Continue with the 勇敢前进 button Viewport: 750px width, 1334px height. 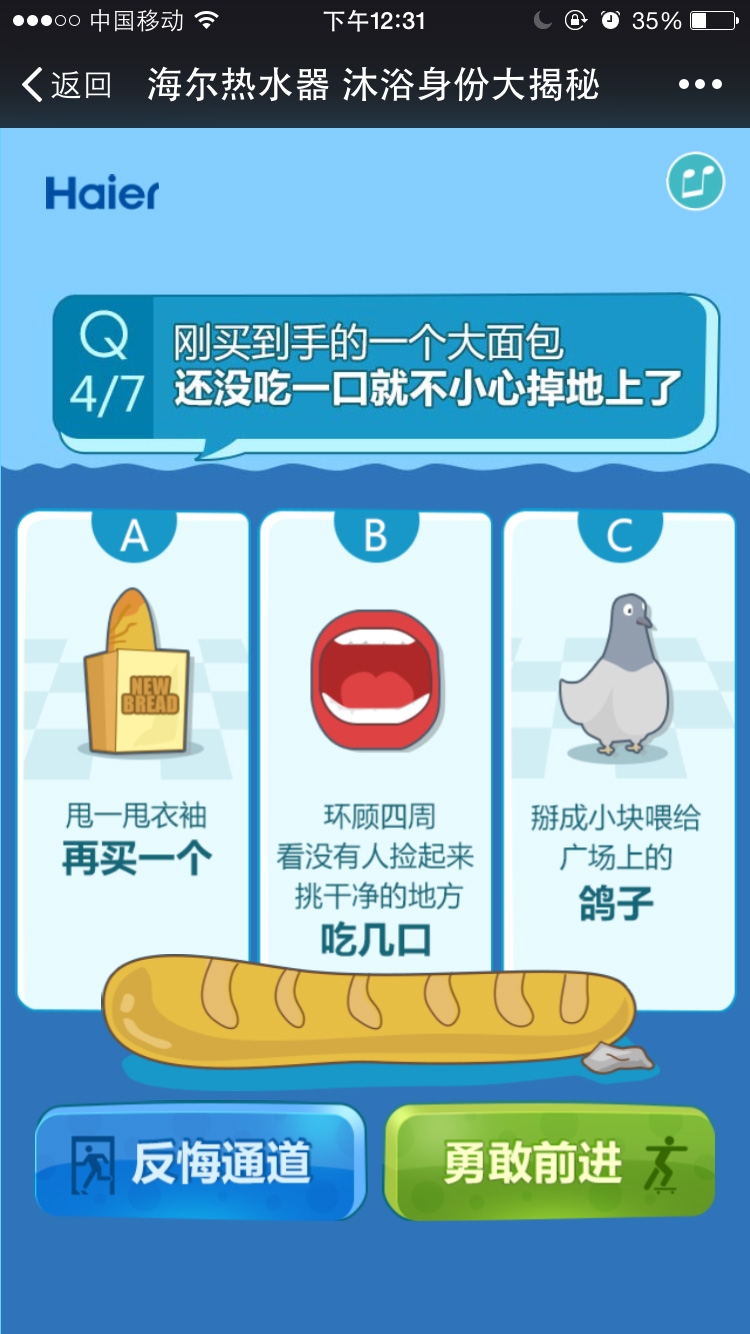[550, 1163]
